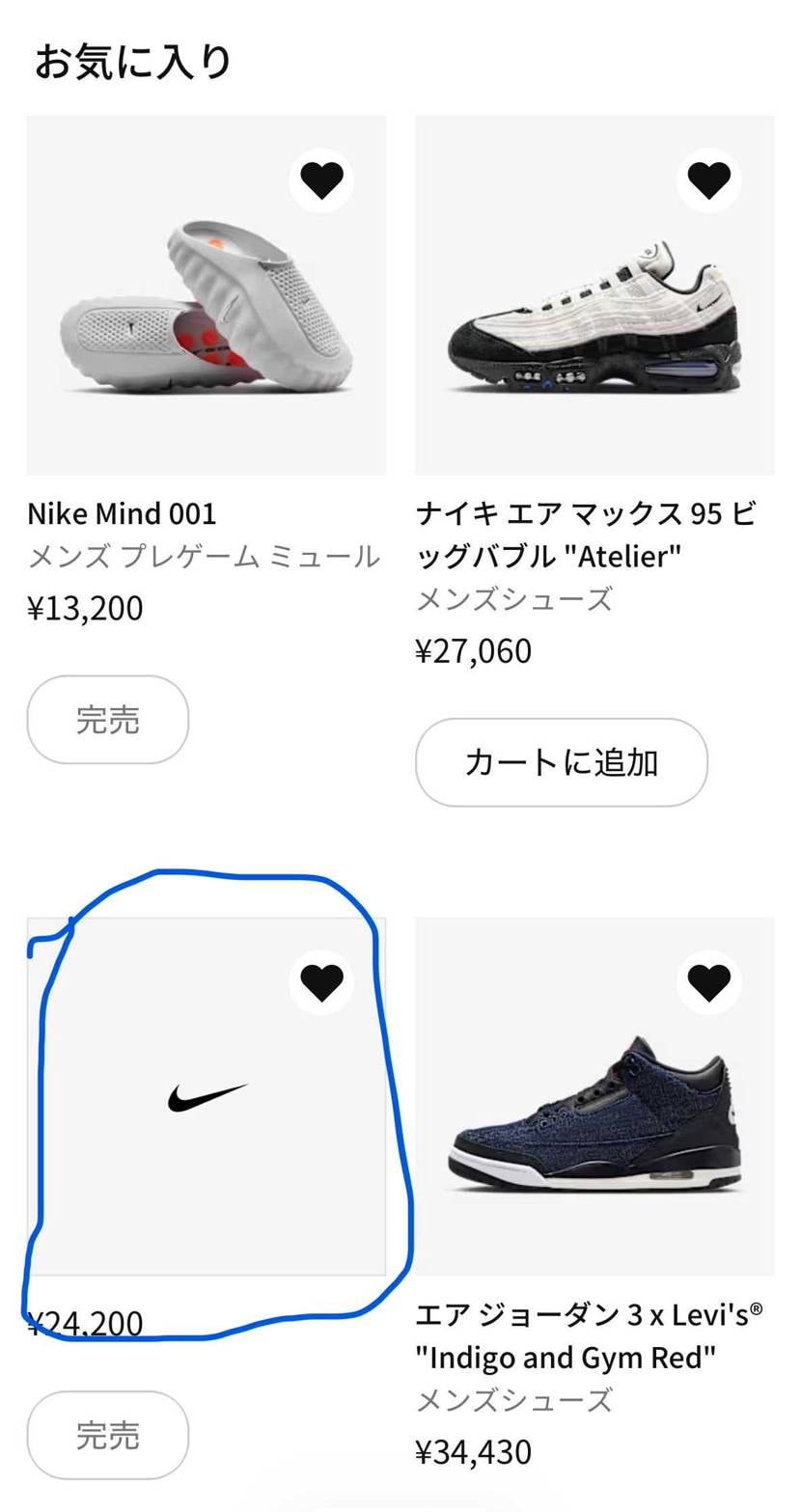Viewport: 801px width, 1512px height.
Task: Toggle the heart icon on Nike Mind 001
Action: tap(322, 179)
